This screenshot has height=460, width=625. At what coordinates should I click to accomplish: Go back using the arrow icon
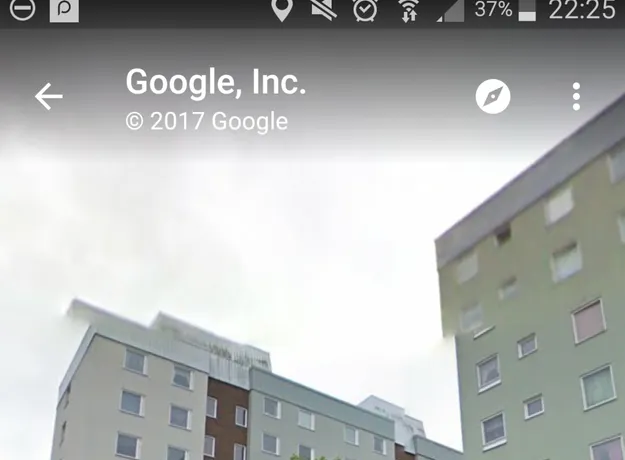click(48, 96)
